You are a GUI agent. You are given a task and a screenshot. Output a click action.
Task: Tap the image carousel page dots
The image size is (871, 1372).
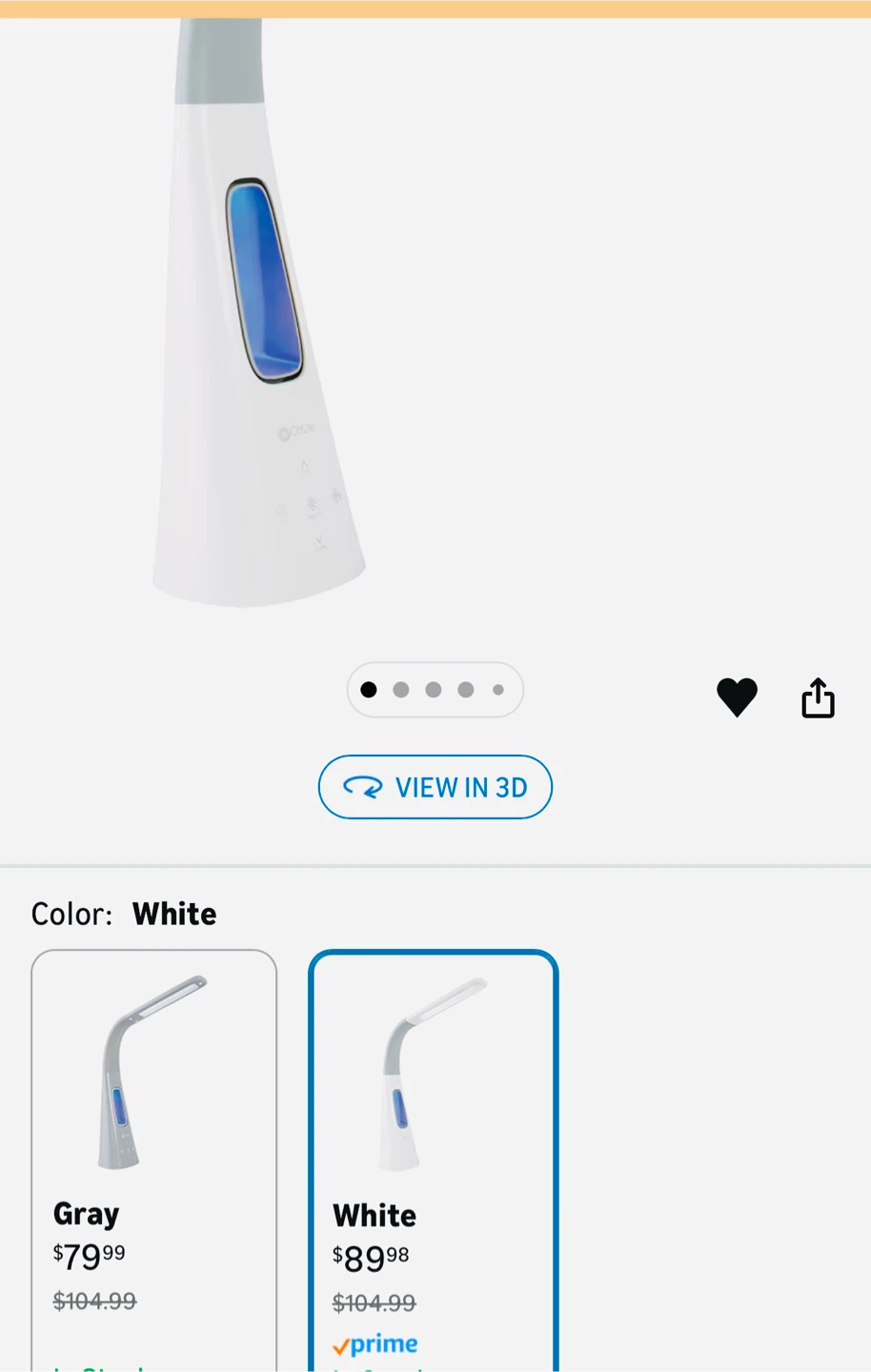(x=435, y=690)
